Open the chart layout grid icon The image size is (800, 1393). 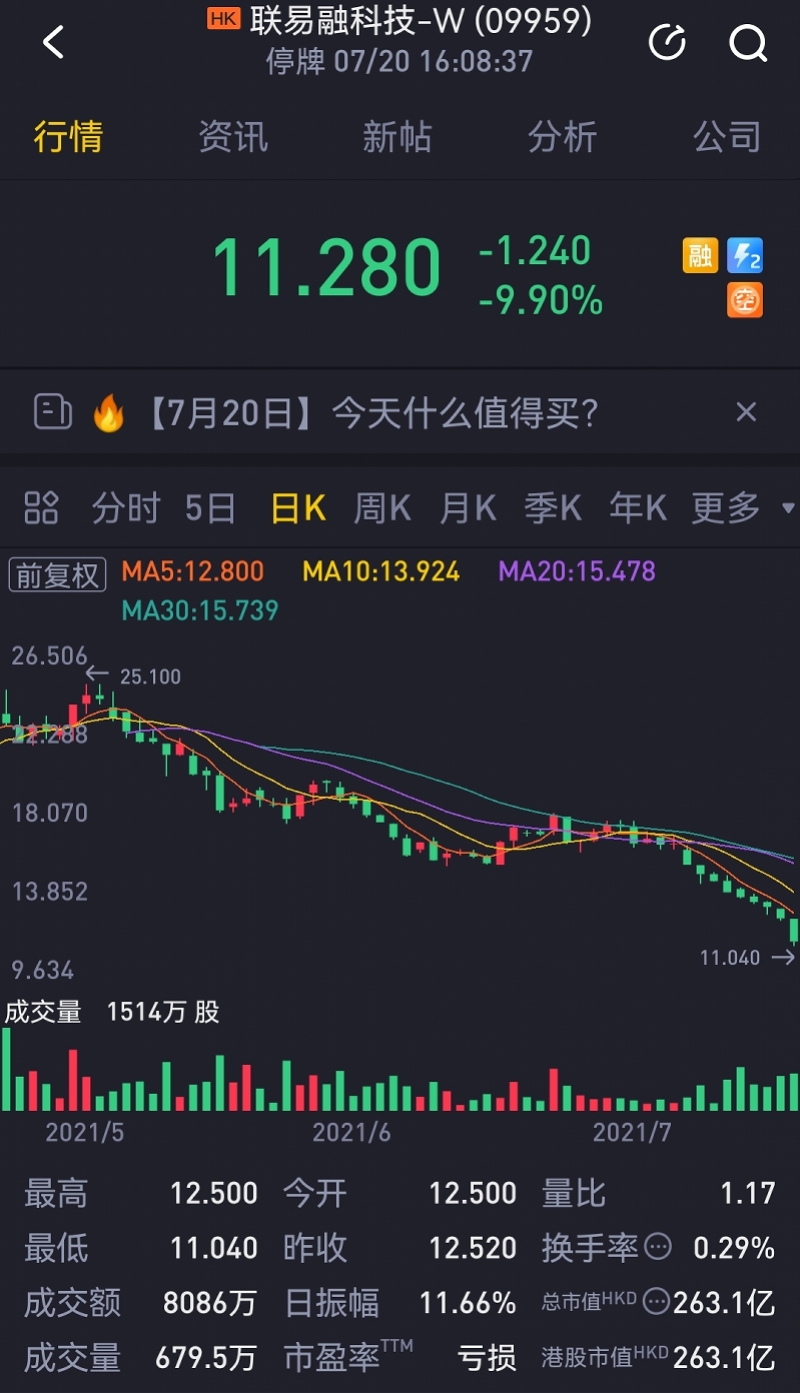[x=41, y=508]
